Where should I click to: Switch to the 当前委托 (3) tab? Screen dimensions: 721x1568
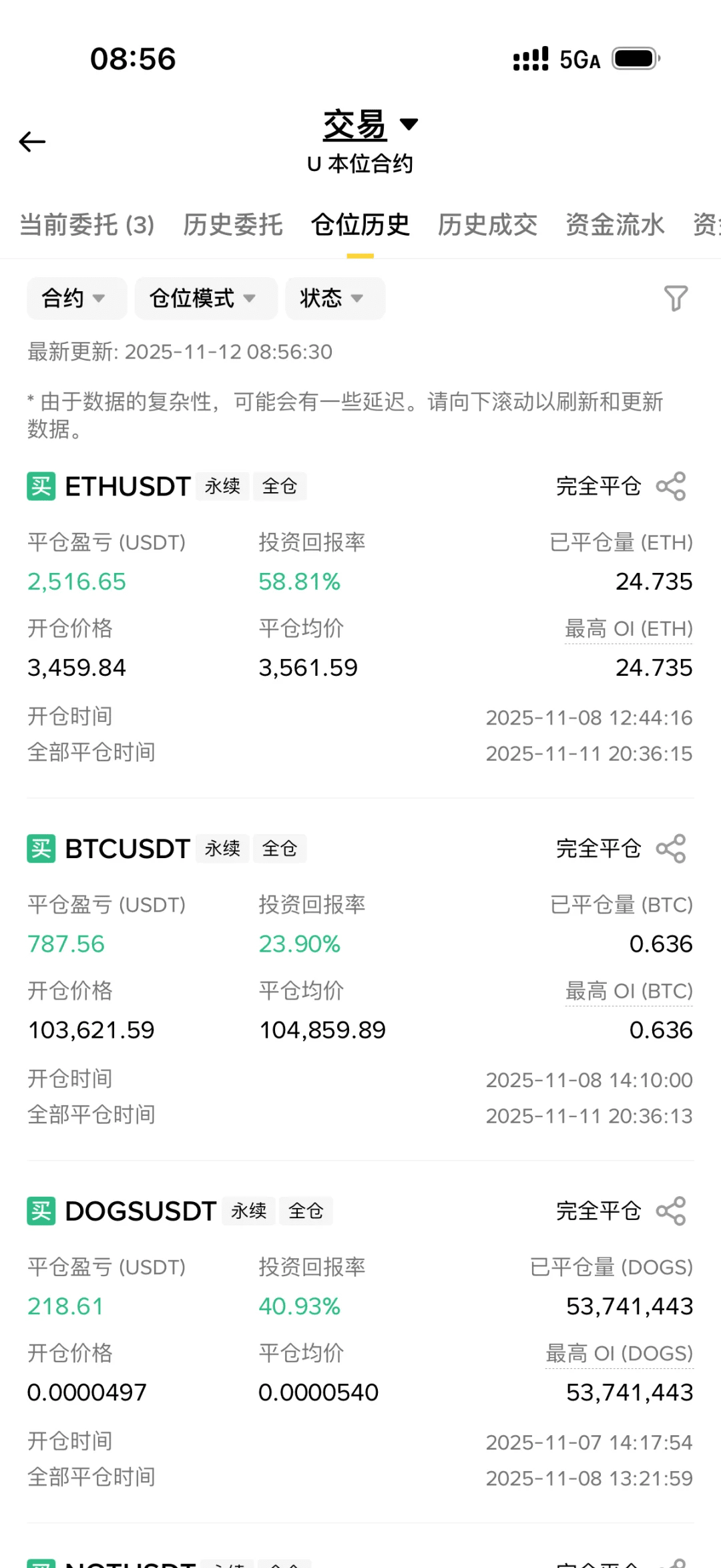pos(87,225)
